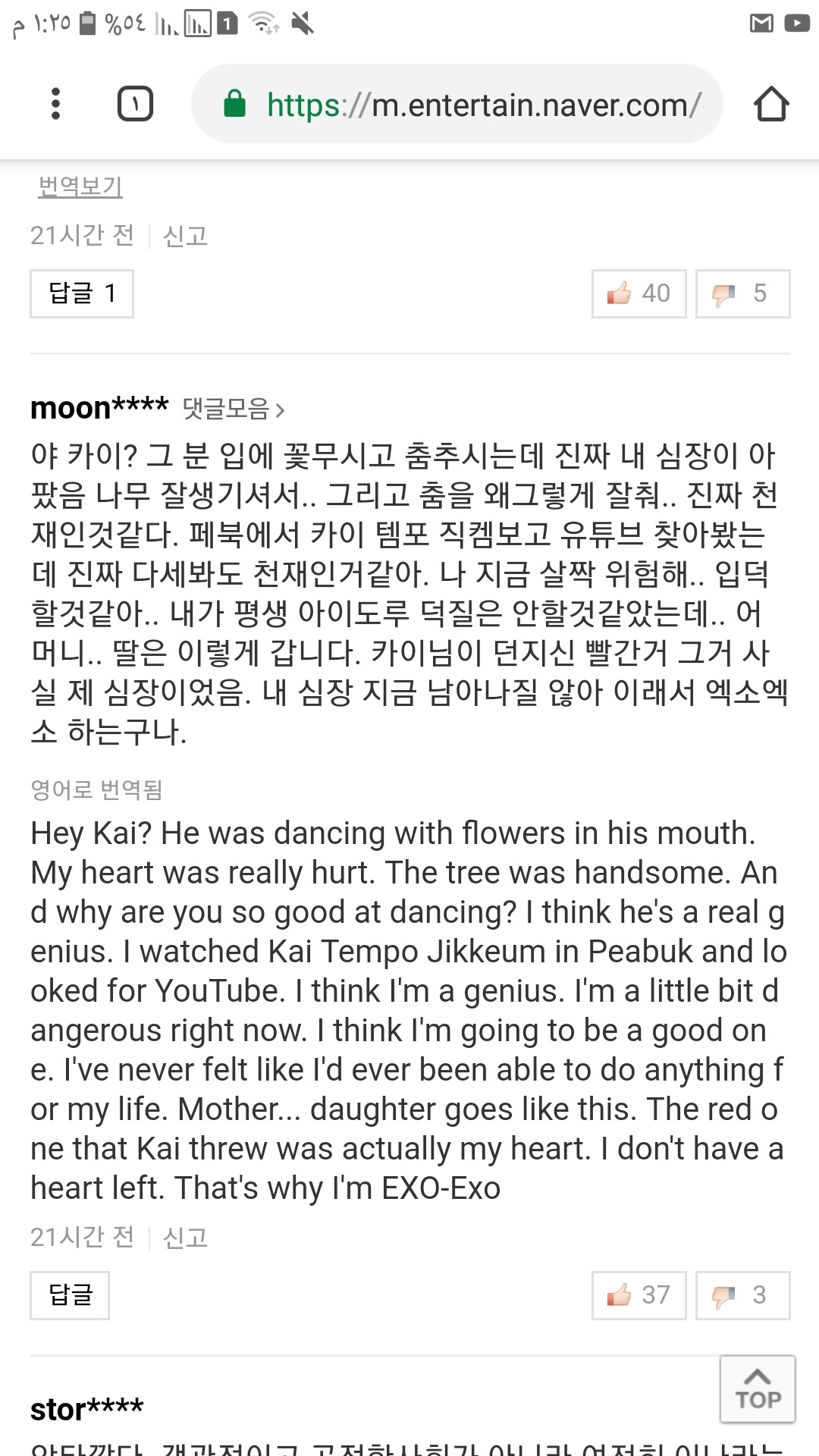View moon****'s comment collection
This screenshot has width=819, height=1456.
point(234,409)
